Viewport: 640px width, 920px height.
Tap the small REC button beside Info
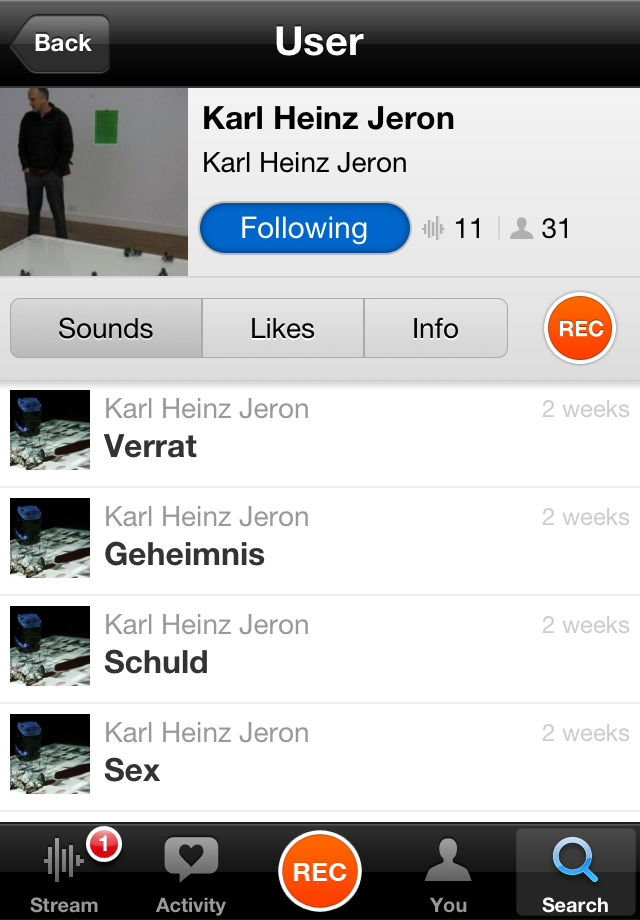[x=580, y=329]
